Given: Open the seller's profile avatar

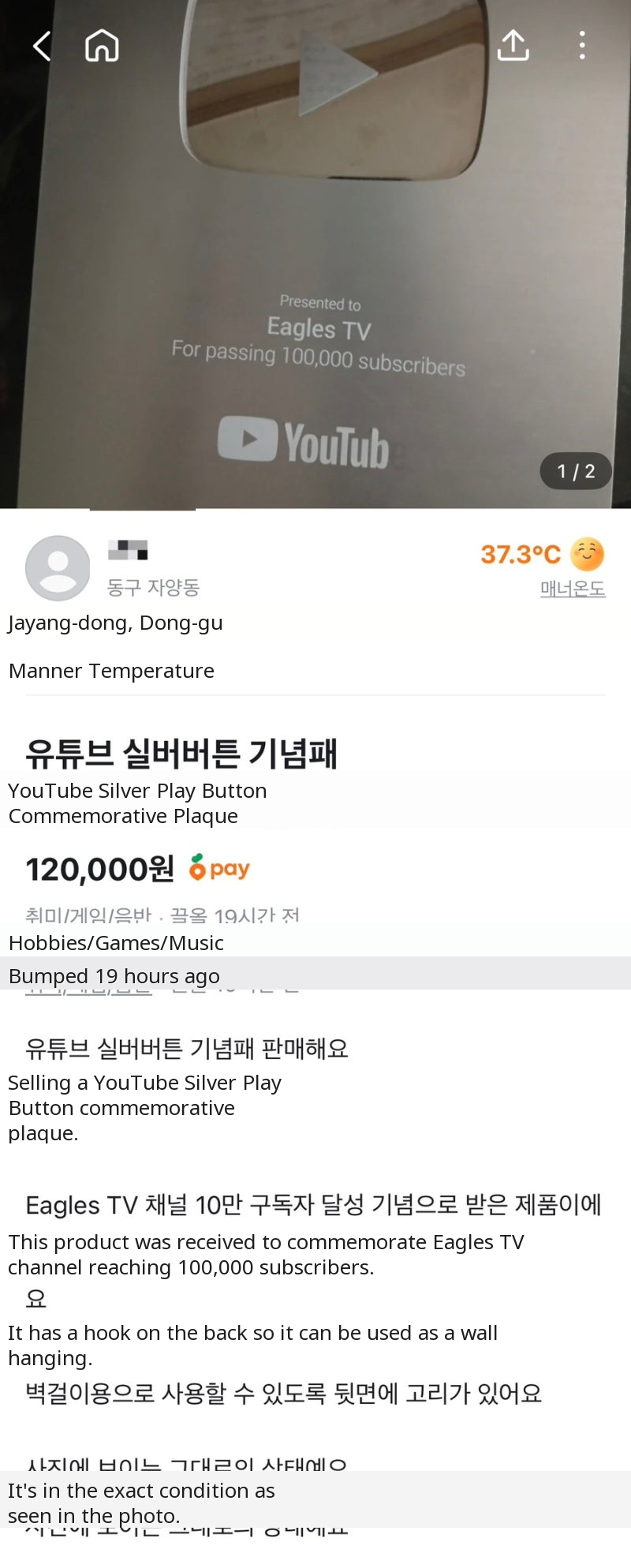Looking at the screenshot, I should [58, 568].
